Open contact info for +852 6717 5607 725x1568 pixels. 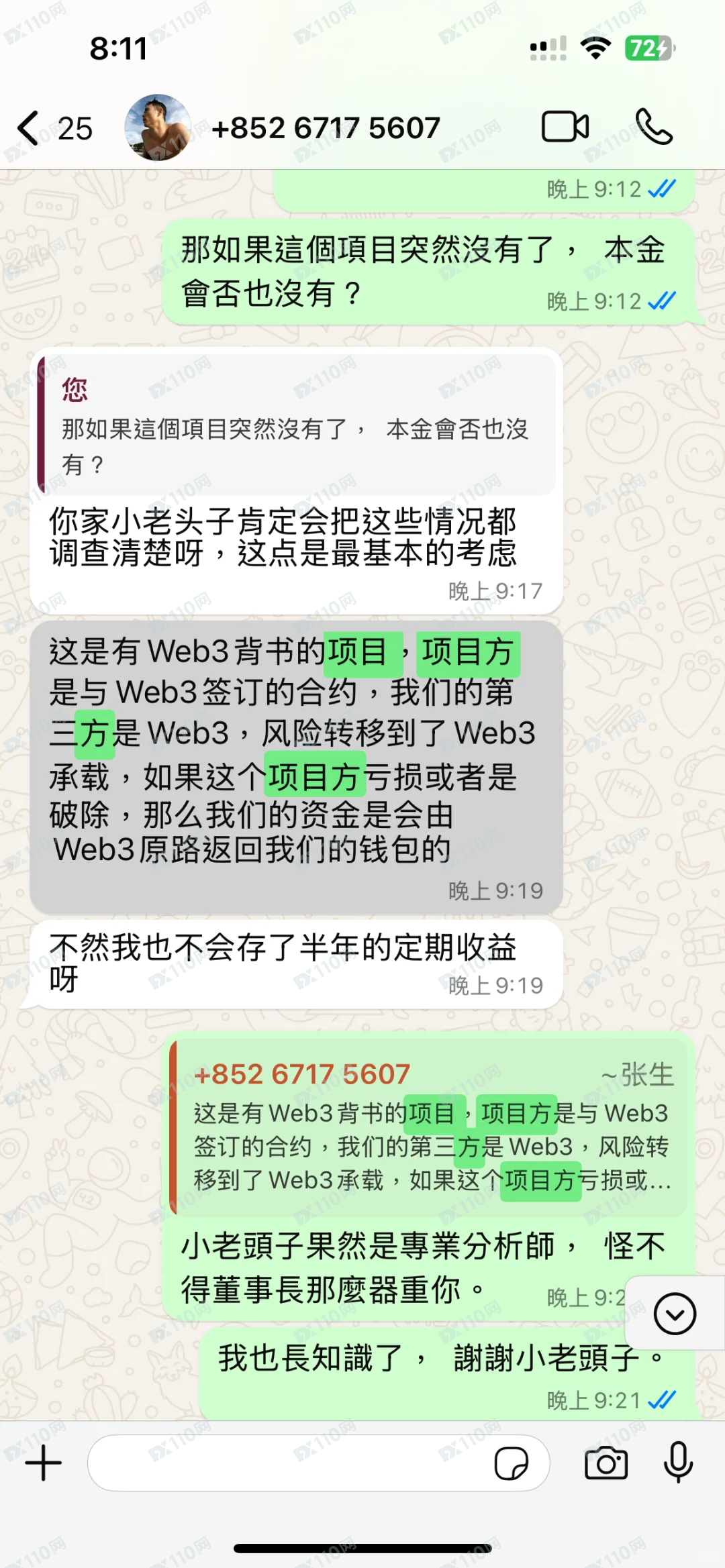326,128
